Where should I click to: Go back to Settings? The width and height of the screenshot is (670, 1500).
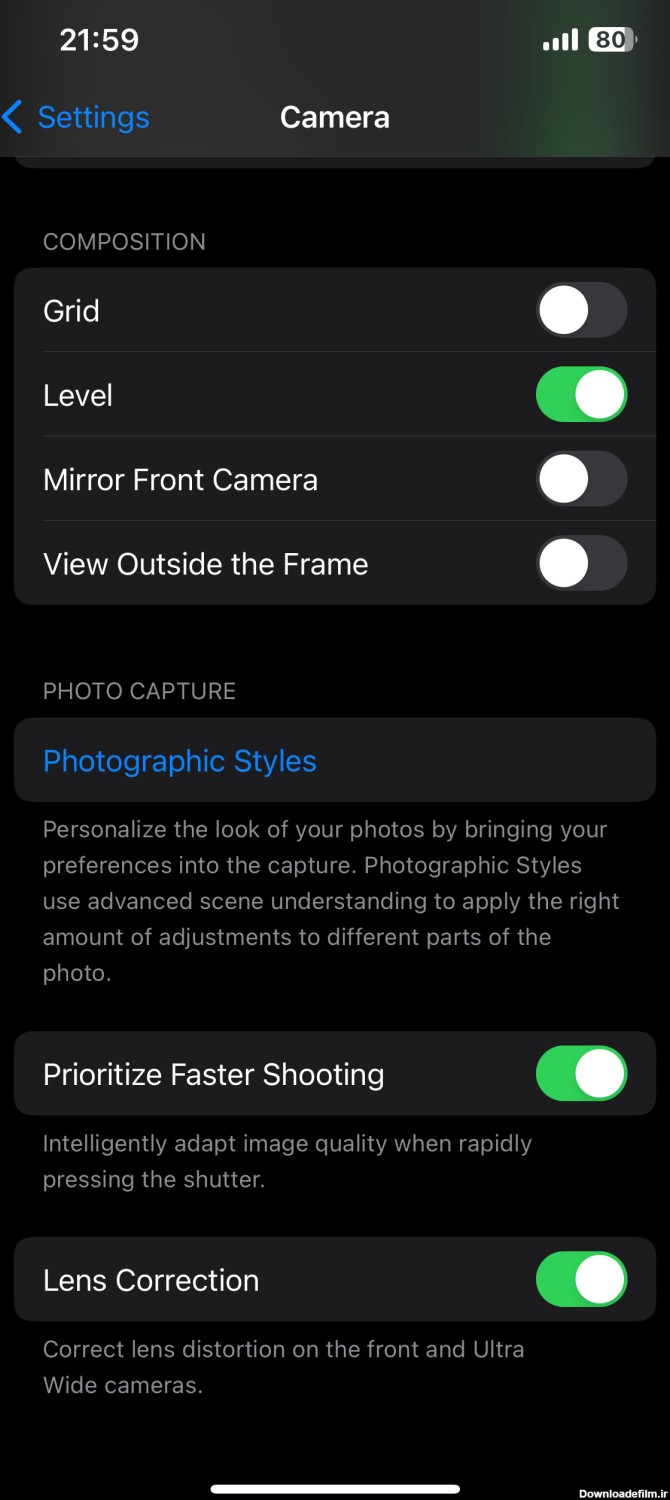[x=76, y=117]
